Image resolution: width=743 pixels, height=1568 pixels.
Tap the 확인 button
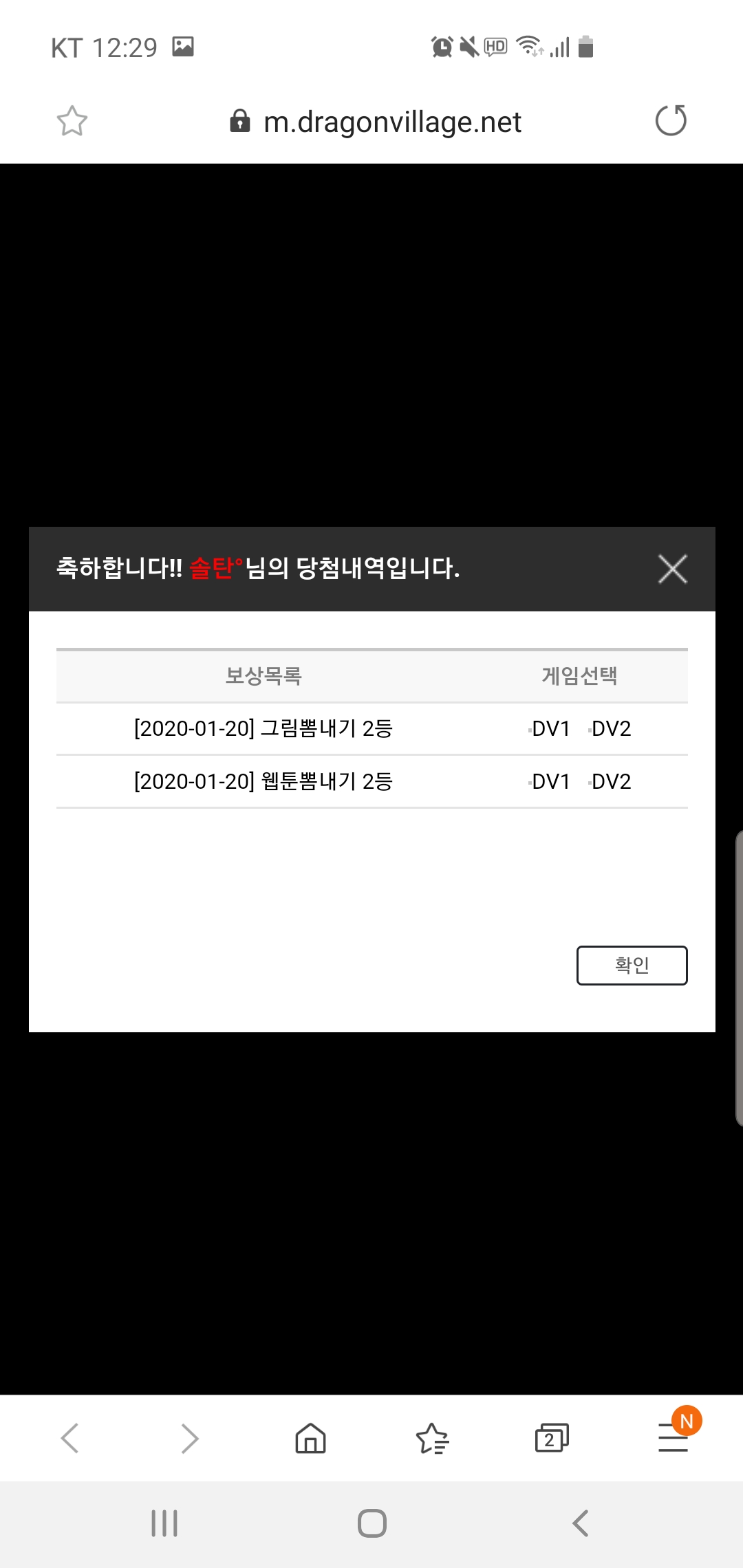tap(632, 965)
